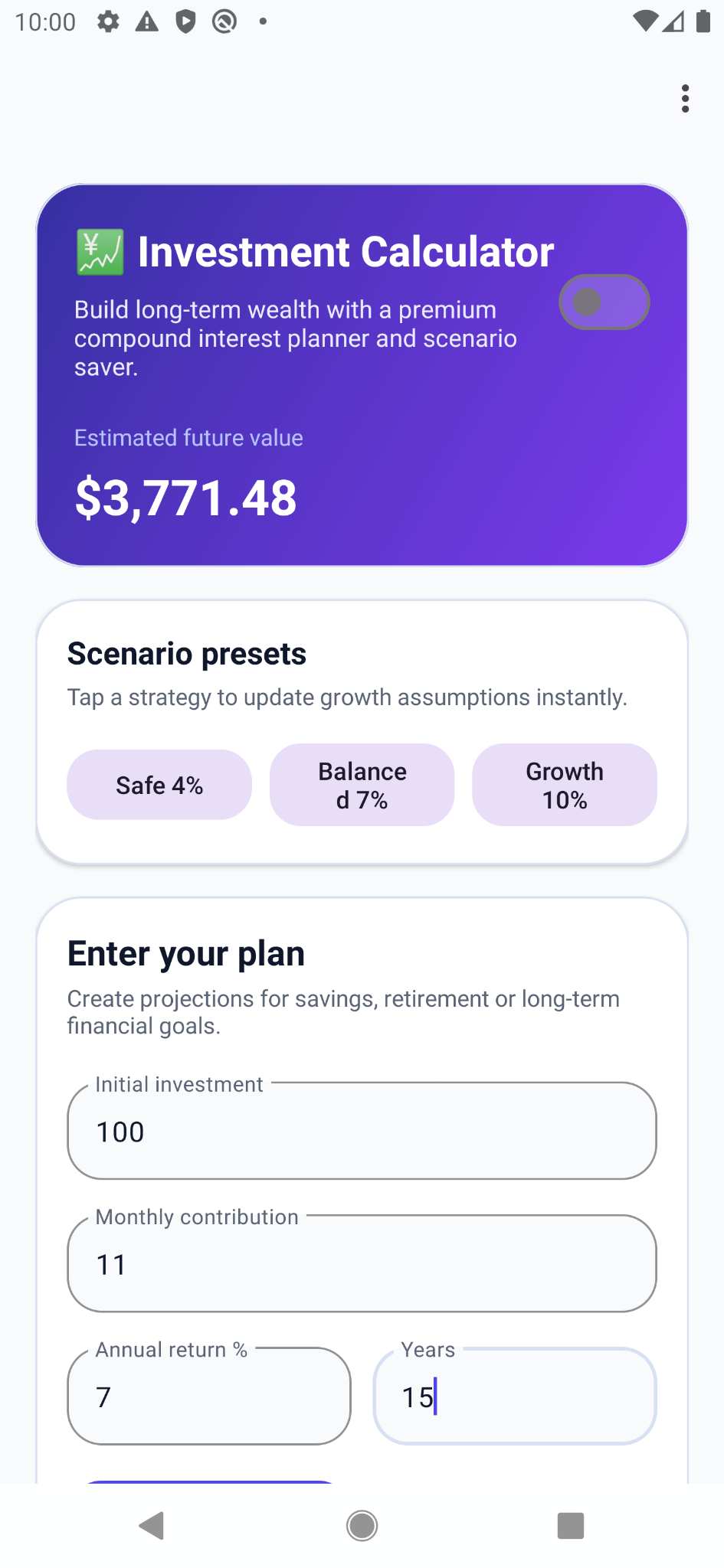
Task: Click the cellular signal icon
Action: click(x=673, y=21)
